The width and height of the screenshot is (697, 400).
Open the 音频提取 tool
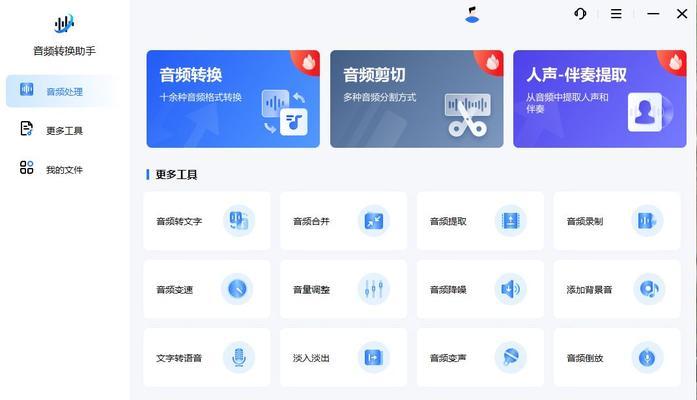(x=480, y=221)
